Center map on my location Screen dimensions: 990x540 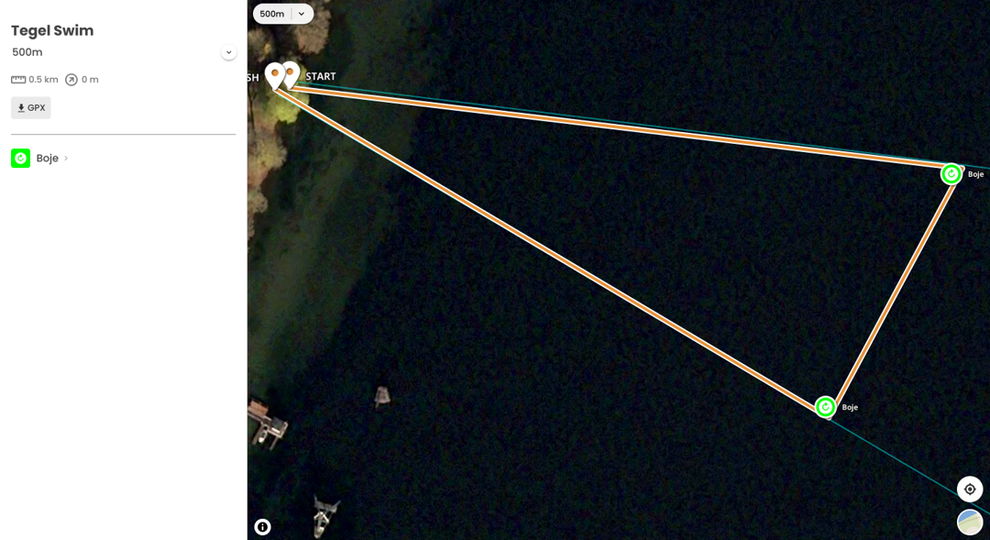[x=969, y=489]
